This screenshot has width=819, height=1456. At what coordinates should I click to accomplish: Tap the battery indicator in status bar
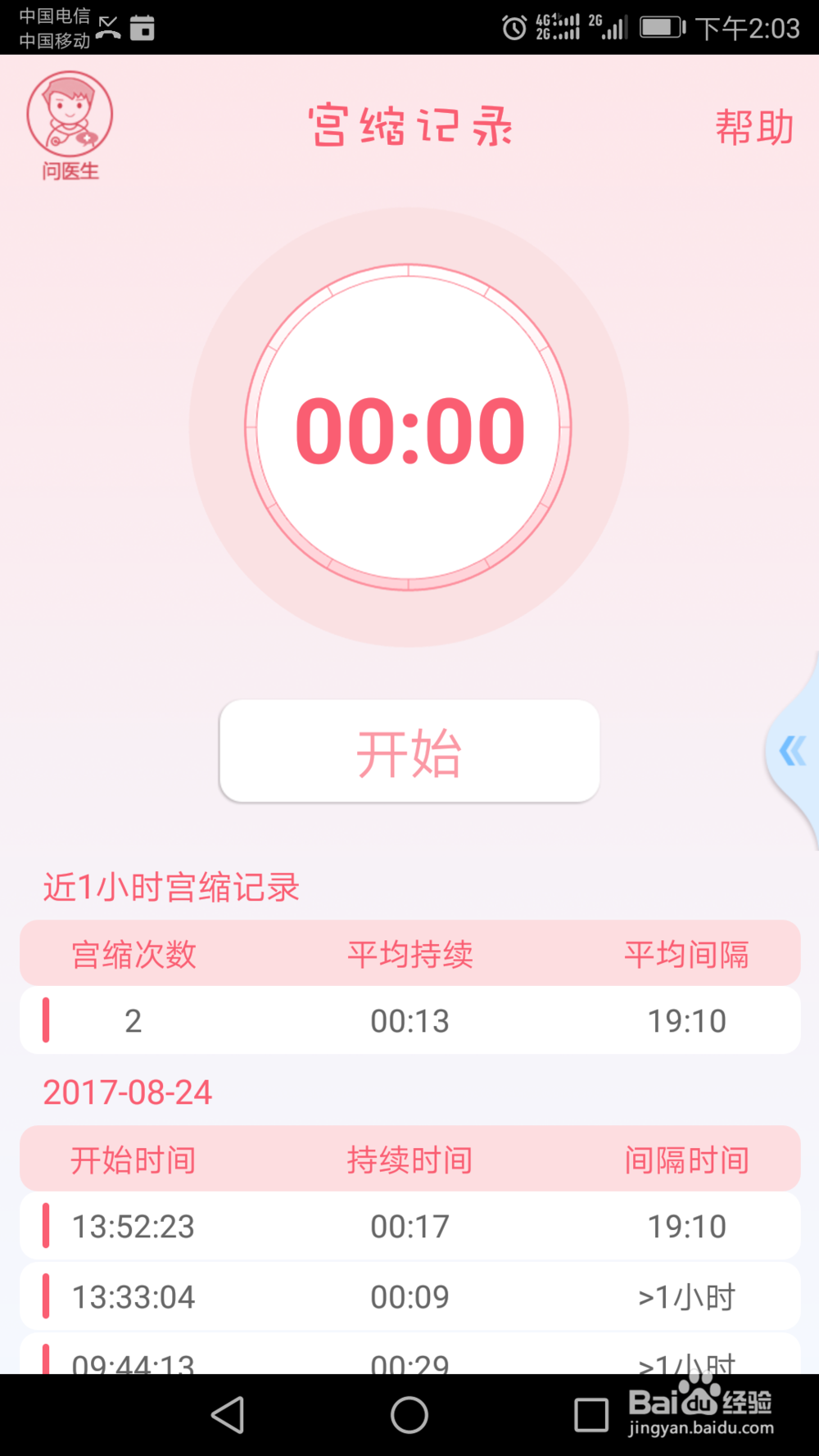click(x=660, y=27)
